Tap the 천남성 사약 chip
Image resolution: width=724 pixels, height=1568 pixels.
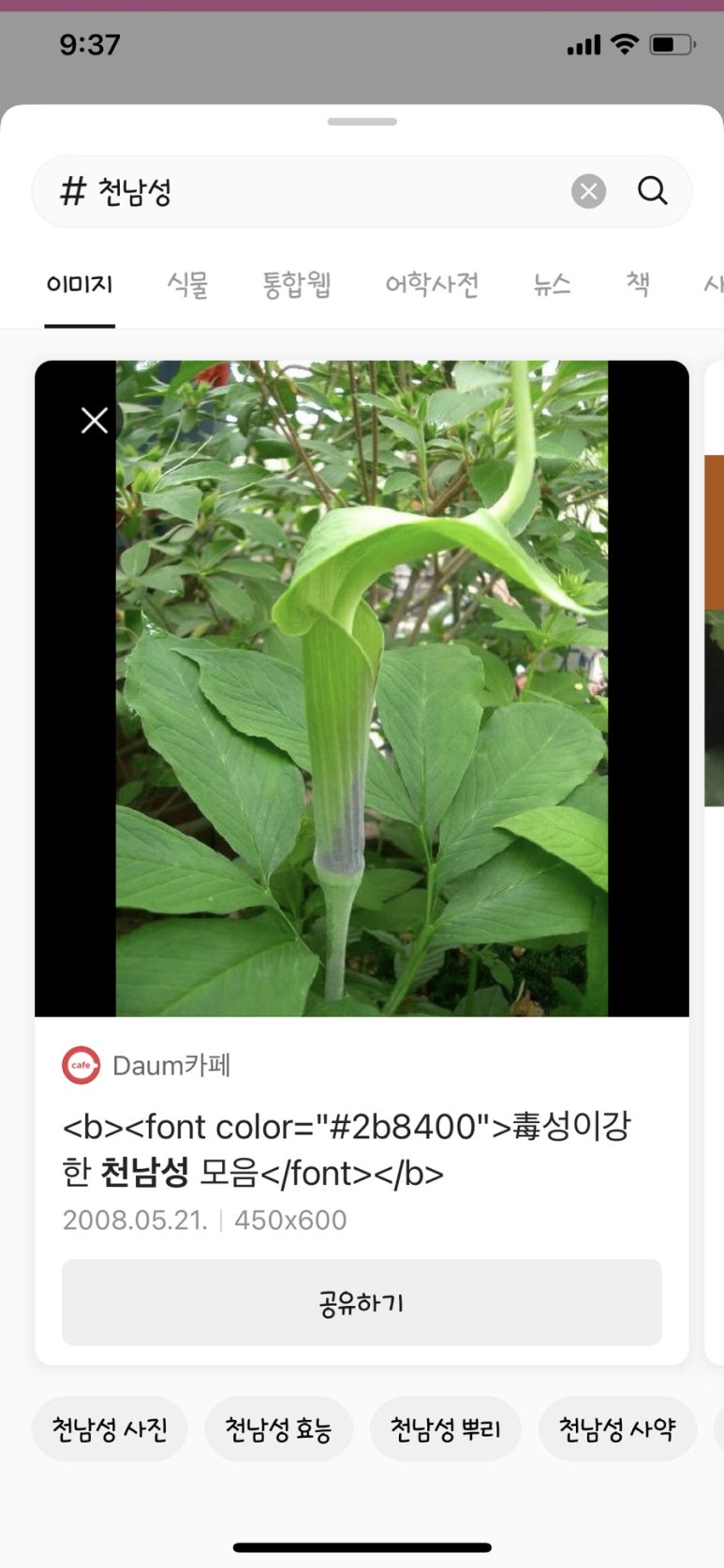617,1429
